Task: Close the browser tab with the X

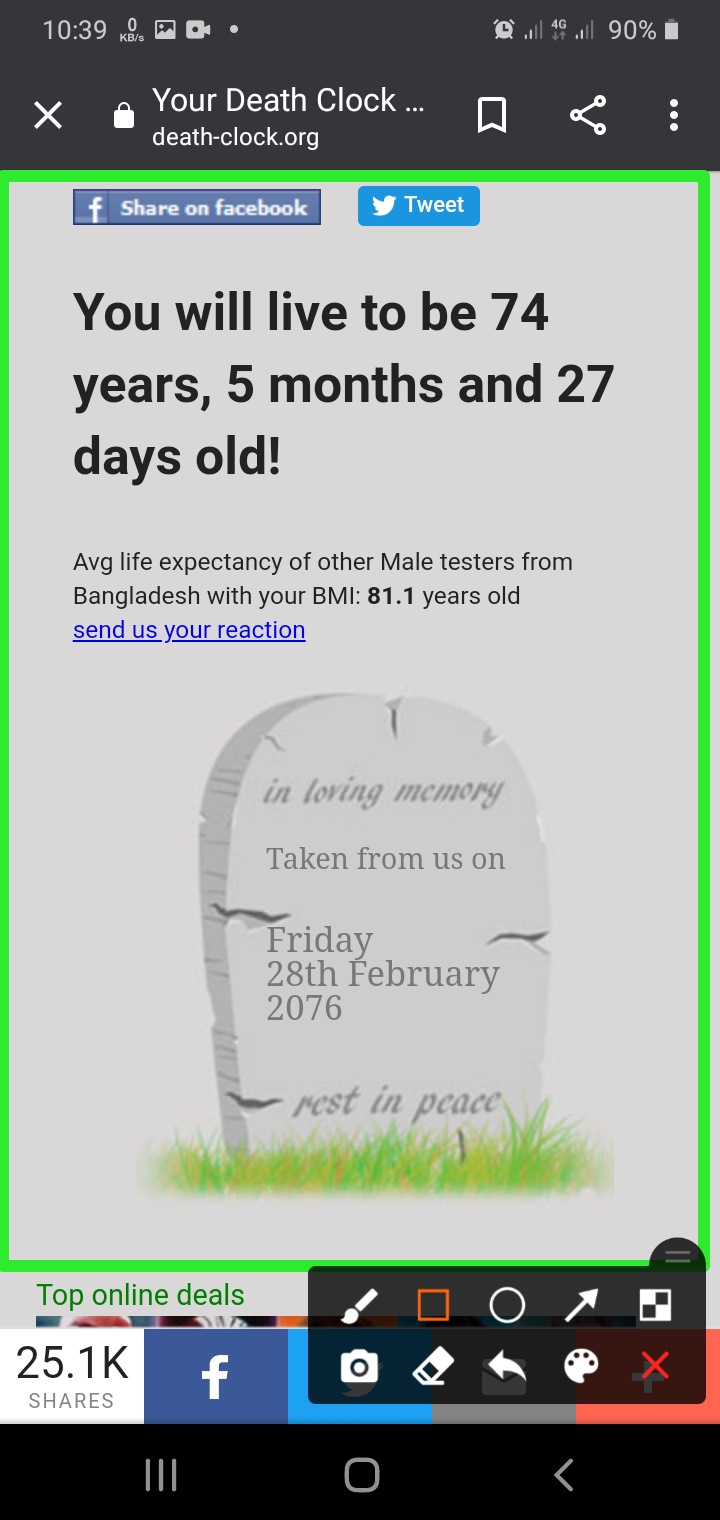Action: pyautogui.click(x=48, y=116)
